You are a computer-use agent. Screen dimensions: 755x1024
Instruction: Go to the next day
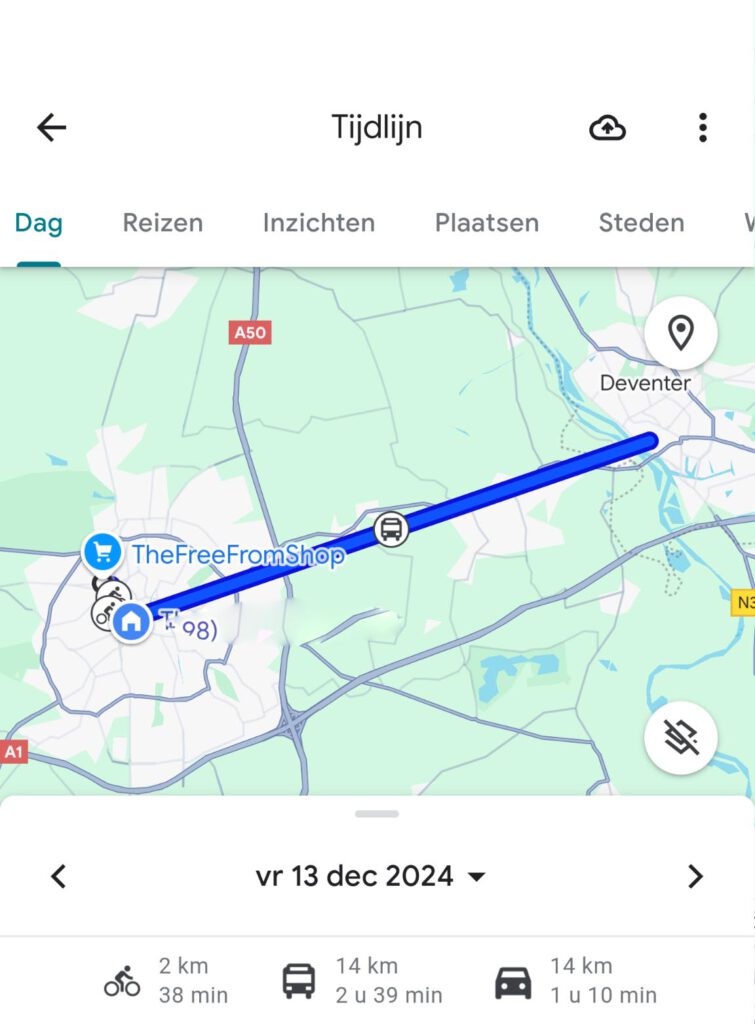pos(695,877)
